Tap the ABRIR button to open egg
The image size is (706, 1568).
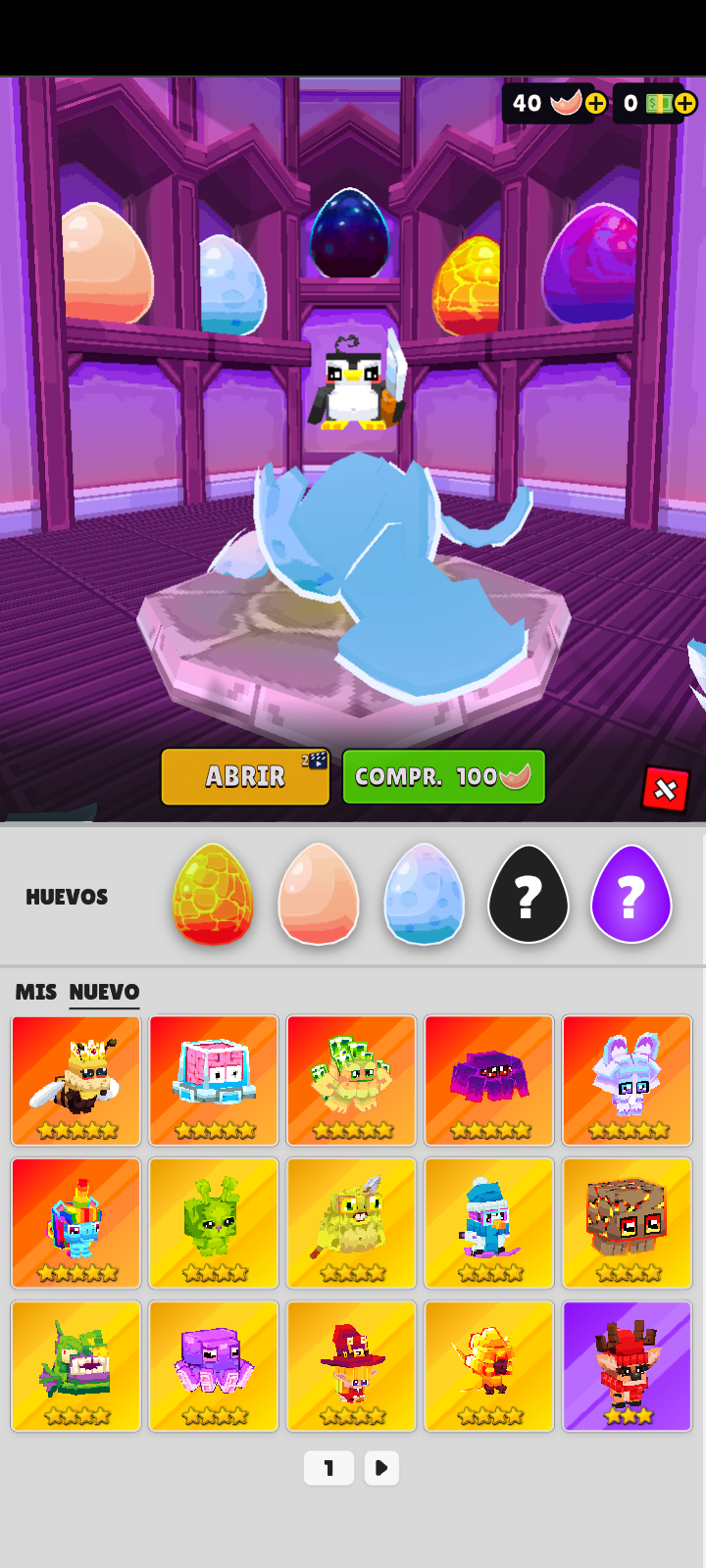(245, 777)
